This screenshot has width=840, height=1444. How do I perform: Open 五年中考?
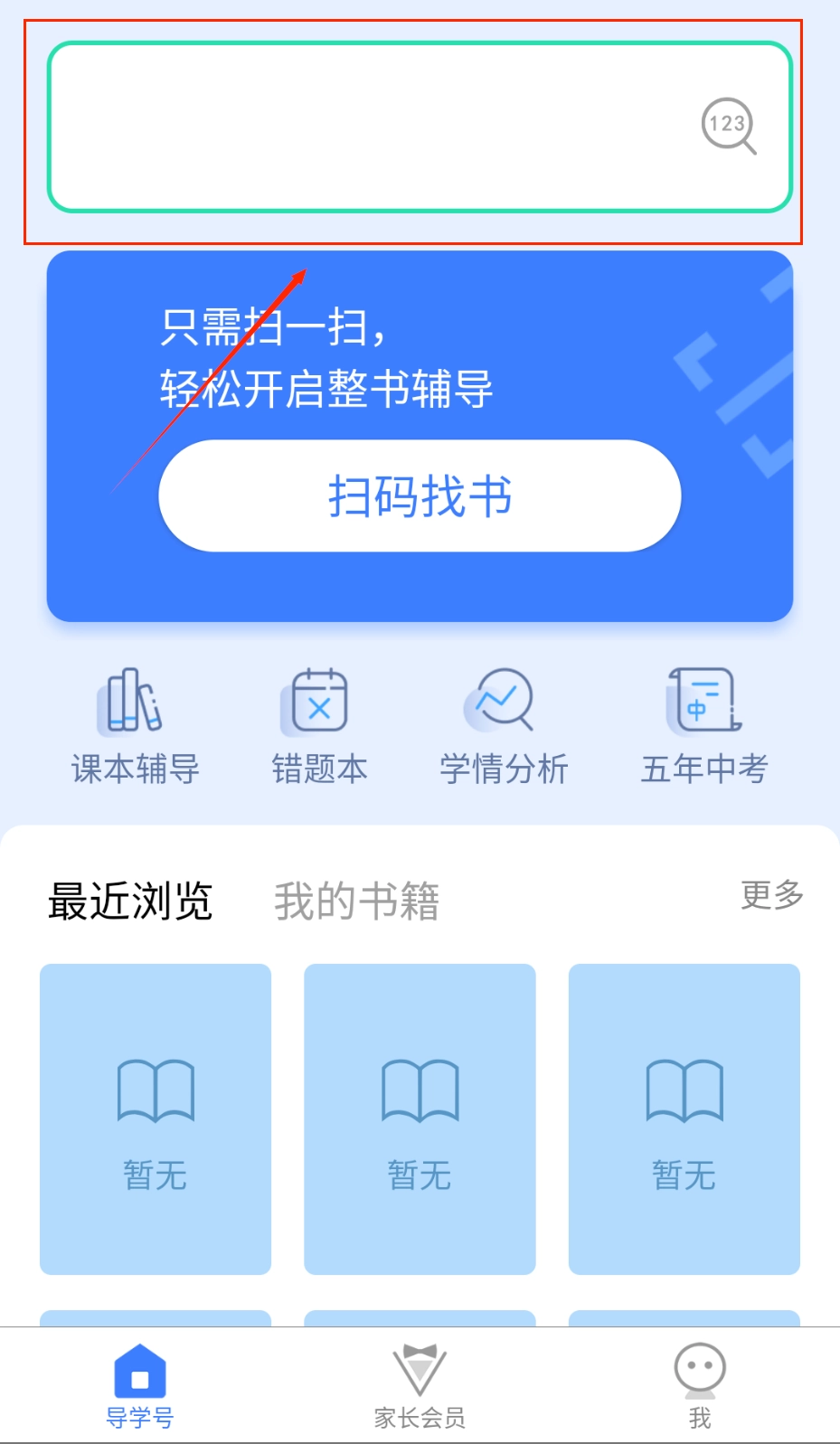pyautogui.click(x=703, y=724)
